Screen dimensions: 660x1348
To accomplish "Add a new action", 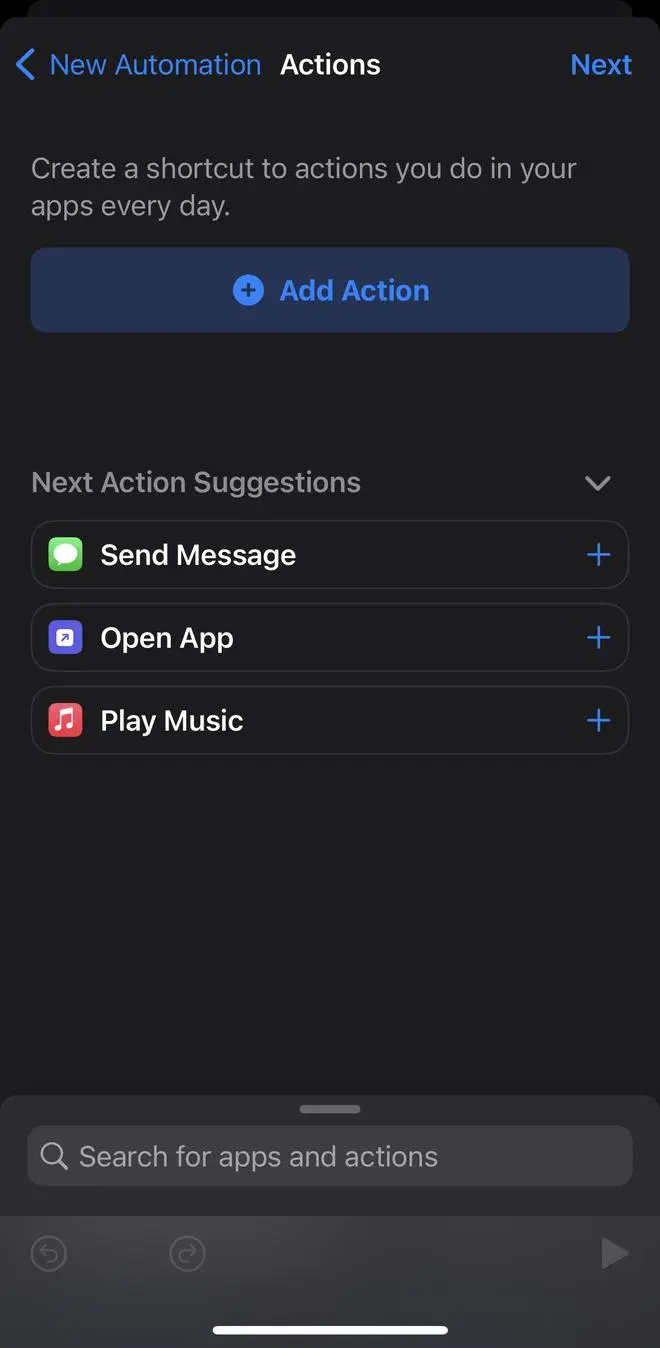I will click(x=330, y=290).
